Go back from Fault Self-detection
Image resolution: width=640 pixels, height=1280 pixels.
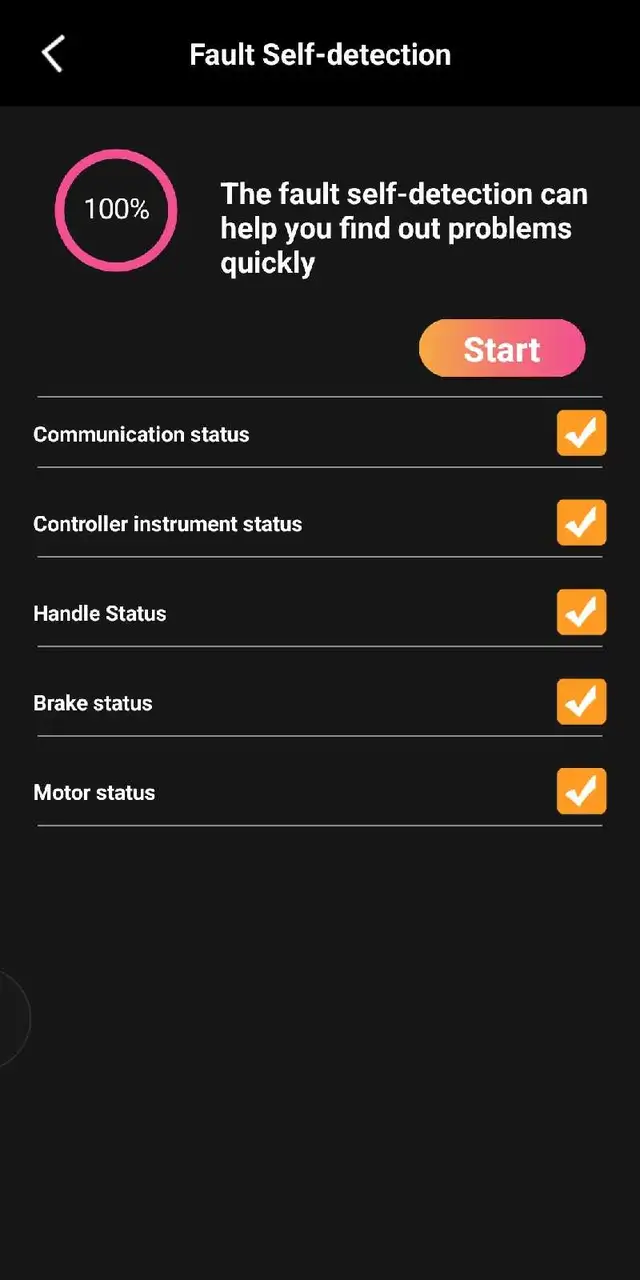coord(53,54)
